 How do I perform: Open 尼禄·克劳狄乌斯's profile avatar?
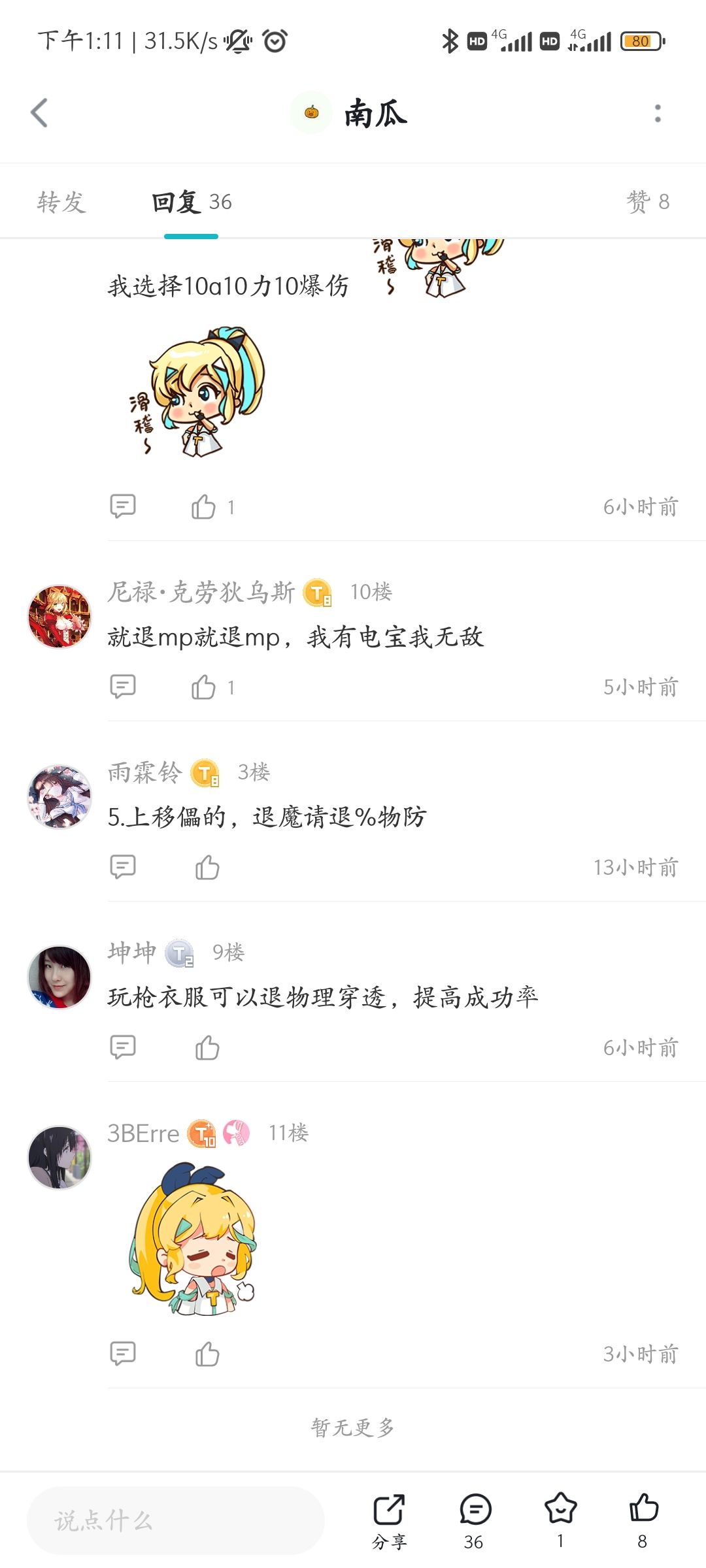tap(59, 617)
